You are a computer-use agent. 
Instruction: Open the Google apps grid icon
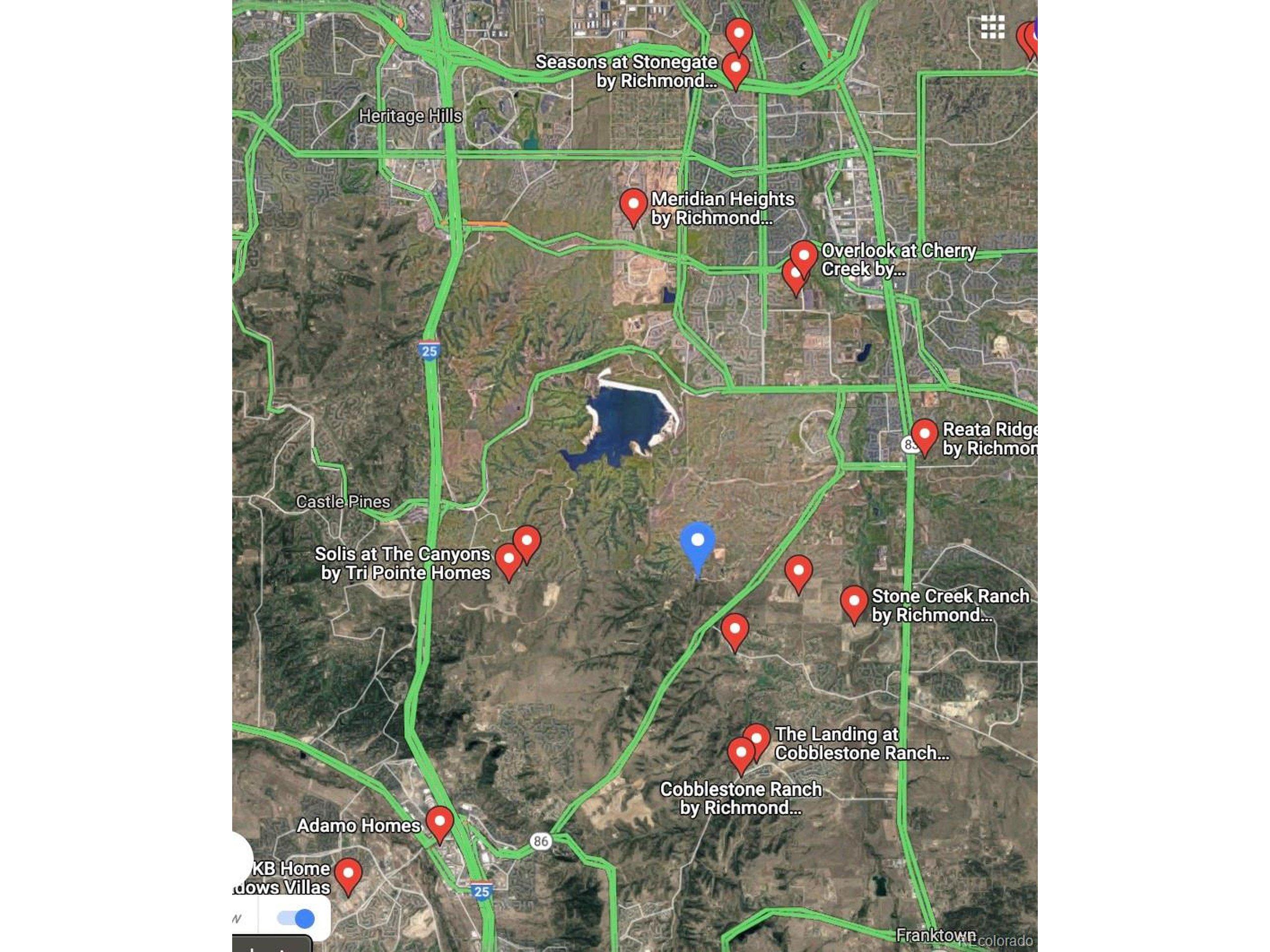[992, 27]
